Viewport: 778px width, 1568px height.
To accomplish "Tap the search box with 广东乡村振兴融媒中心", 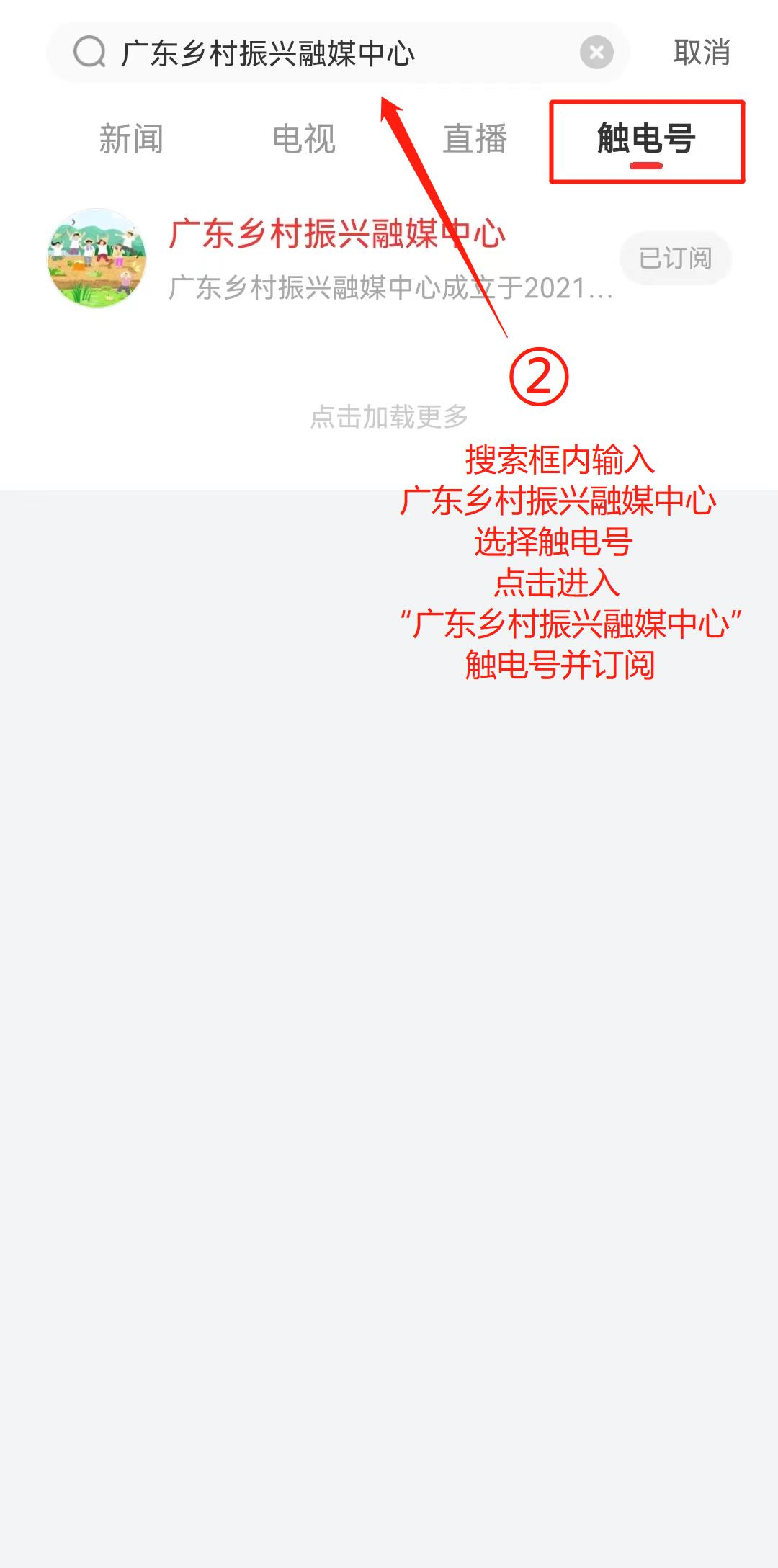I will 324,53.
